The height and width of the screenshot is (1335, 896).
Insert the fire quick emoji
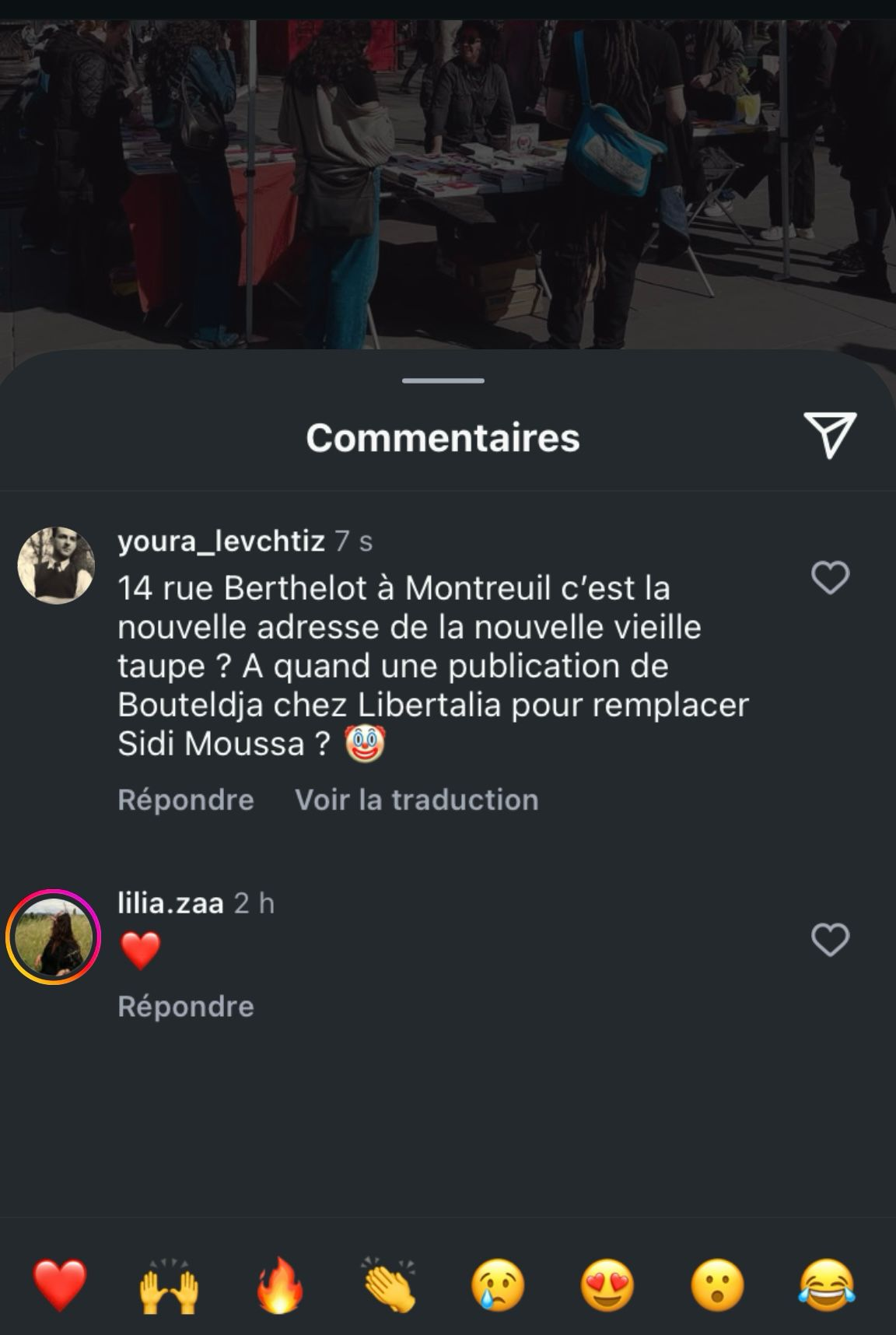[x=279, y=1285]
